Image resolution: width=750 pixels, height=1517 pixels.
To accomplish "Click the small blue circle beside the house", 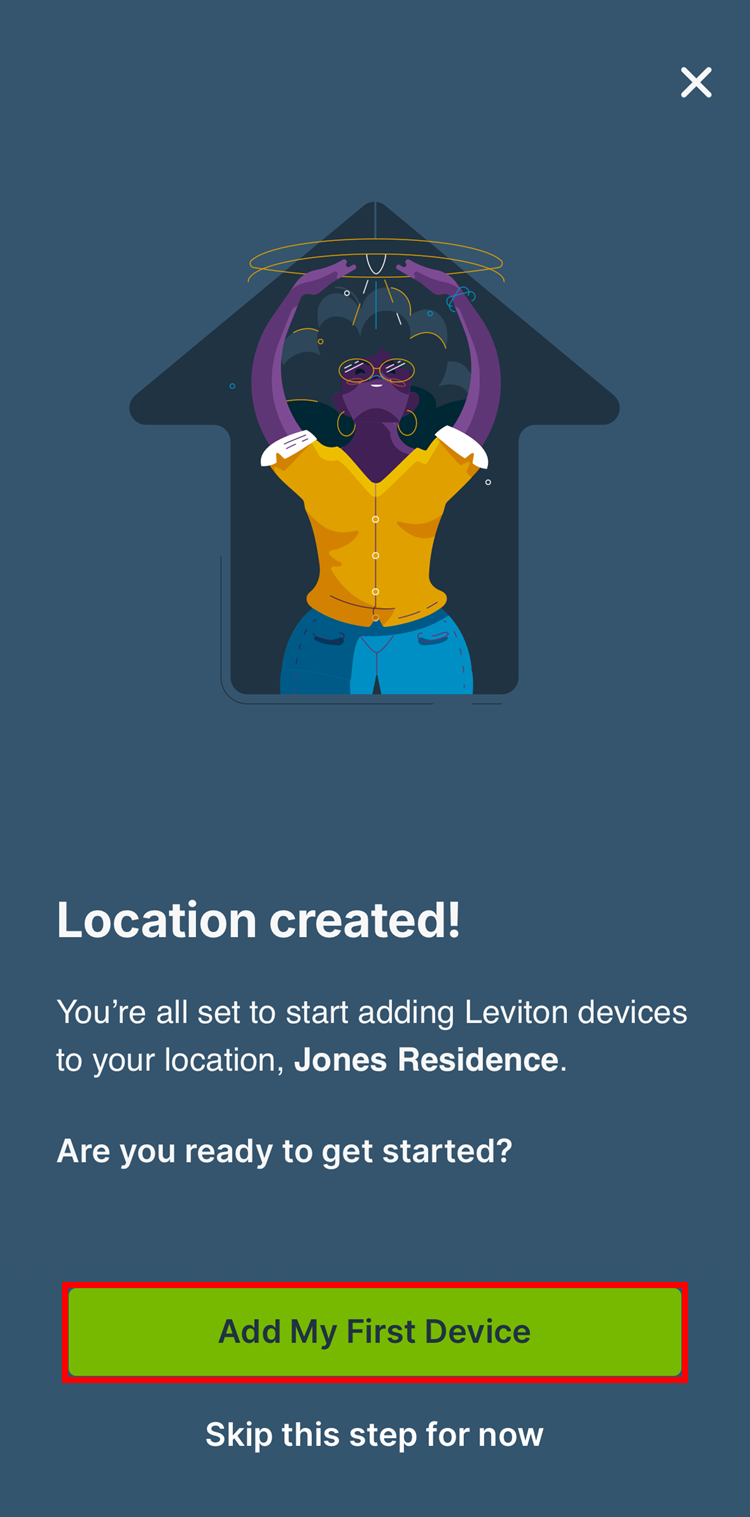I will point(232,388).
